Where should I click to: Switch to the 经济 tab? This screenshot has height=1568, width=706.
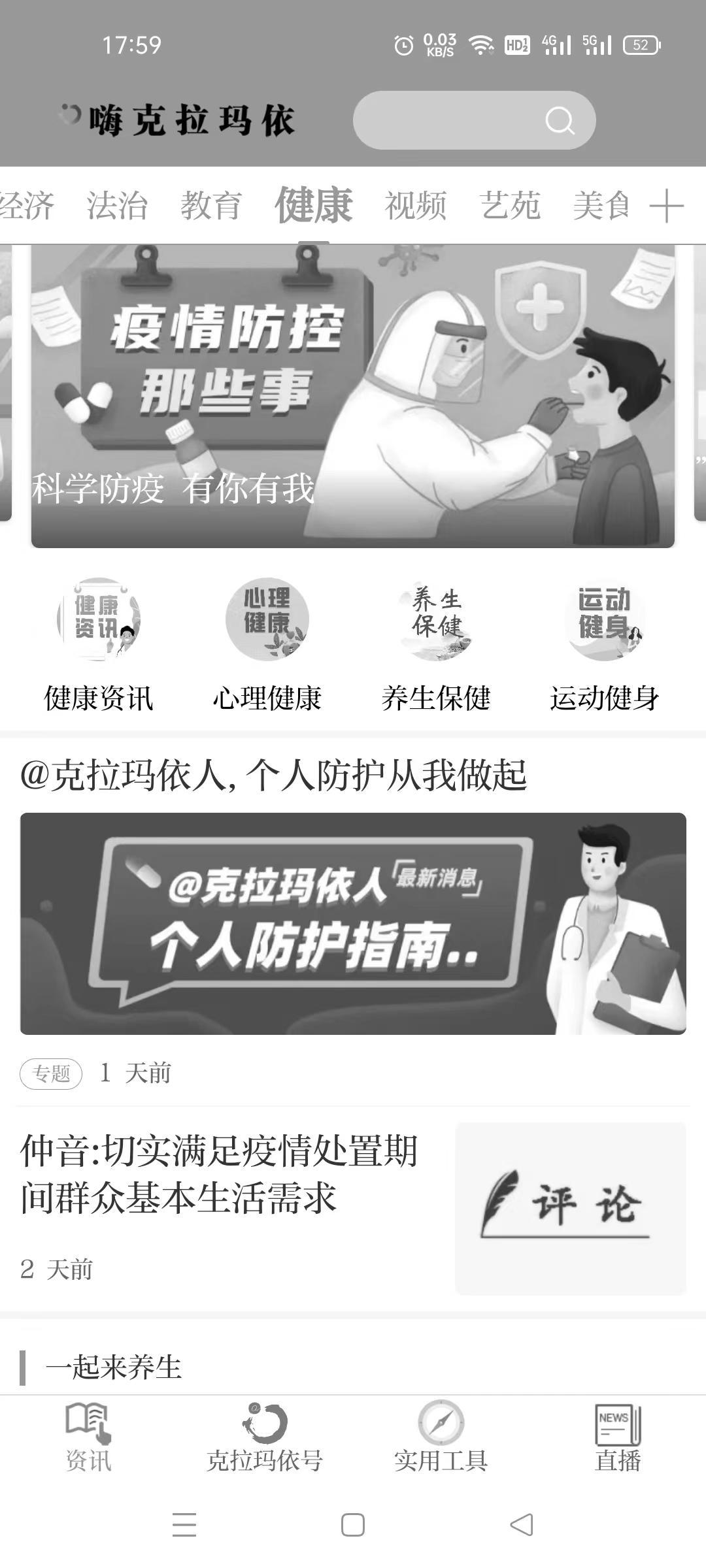tap(26, 206)
